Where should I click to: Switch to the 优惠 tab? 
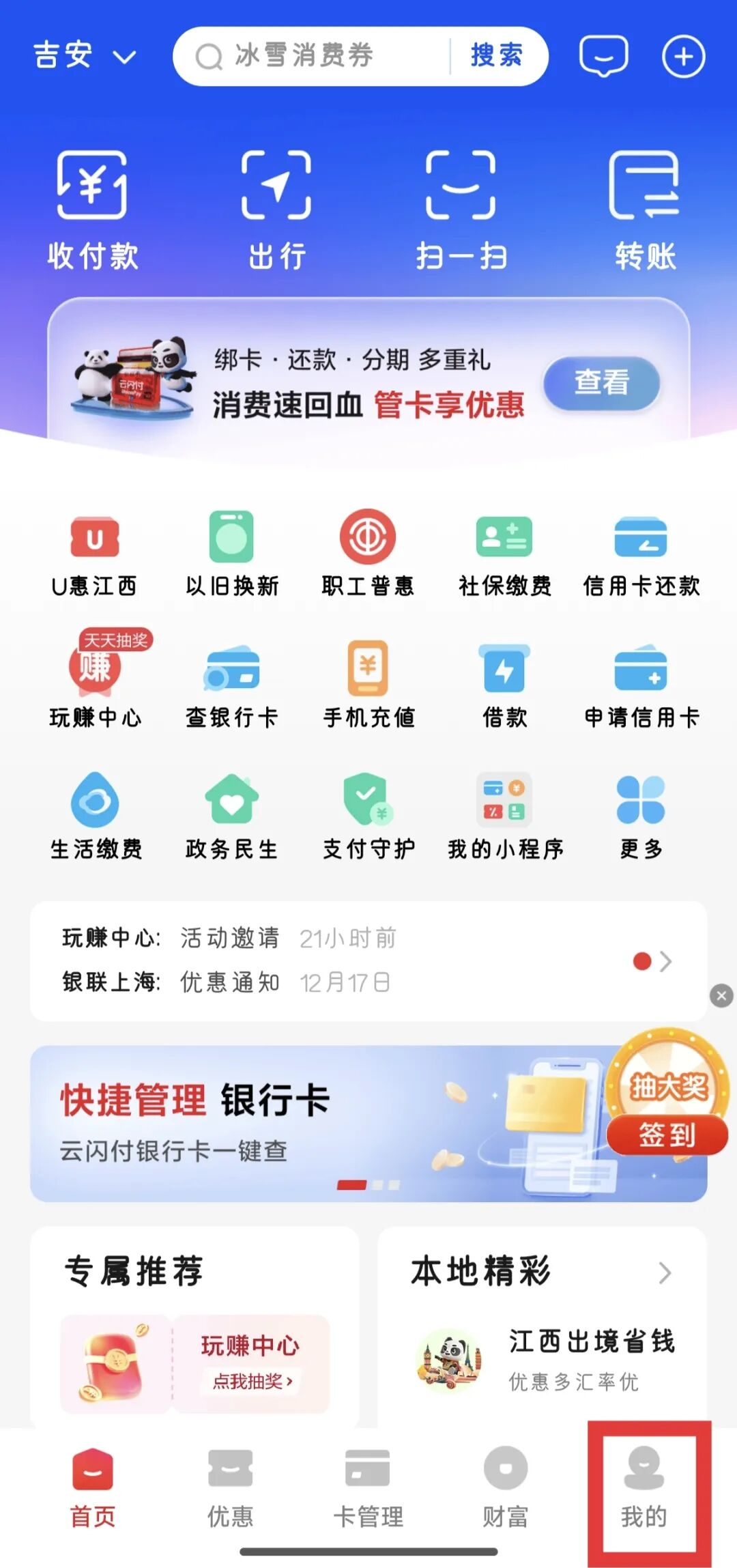(231, 1488)
